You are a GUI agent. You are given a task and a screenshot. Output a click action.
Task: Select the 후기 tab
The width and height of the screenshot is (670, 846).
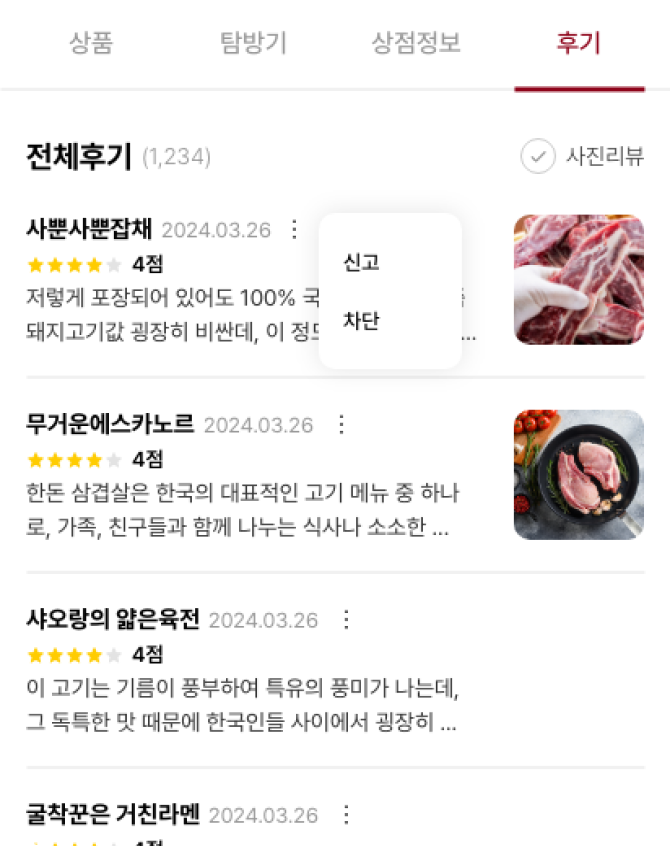[579, 44]
